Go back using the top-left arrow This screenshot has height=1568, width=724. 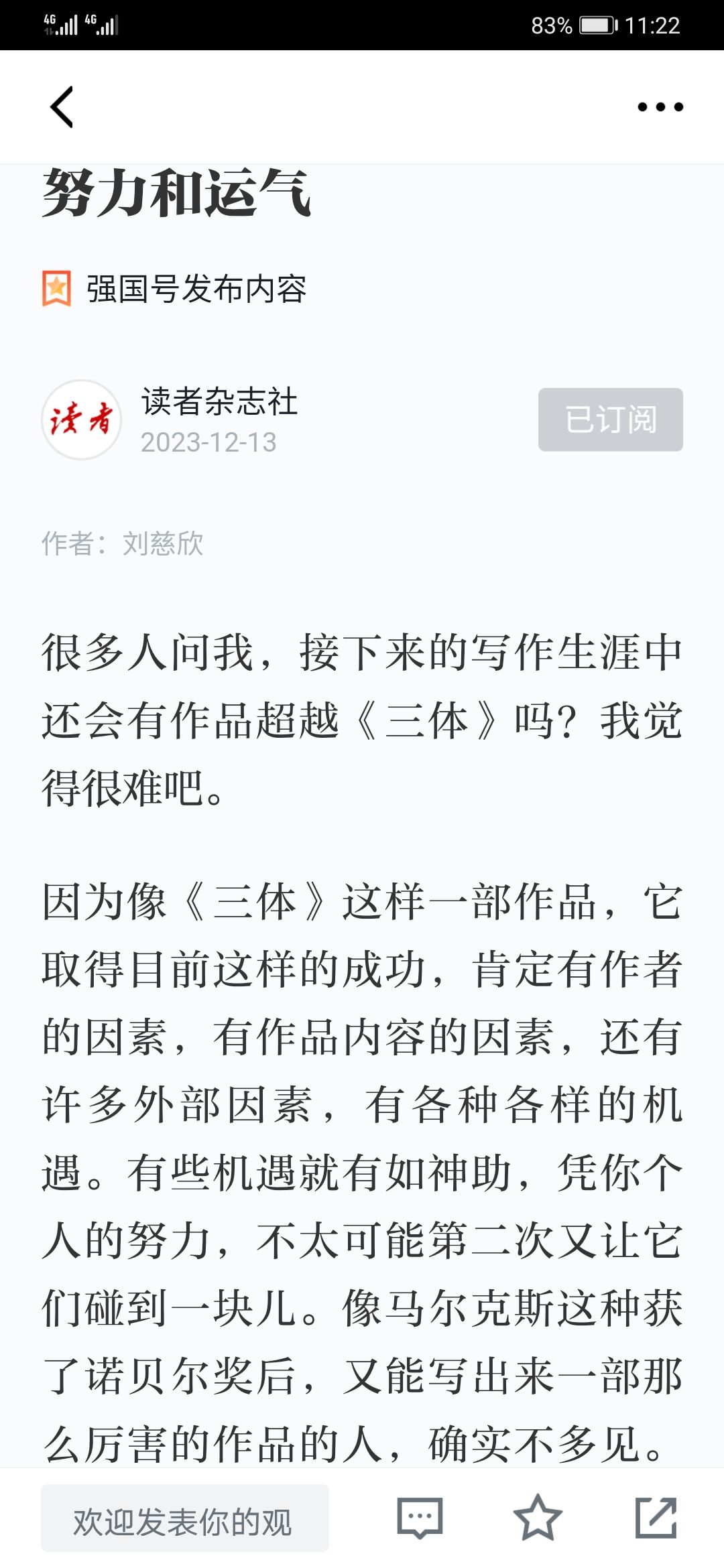[62, 107]
